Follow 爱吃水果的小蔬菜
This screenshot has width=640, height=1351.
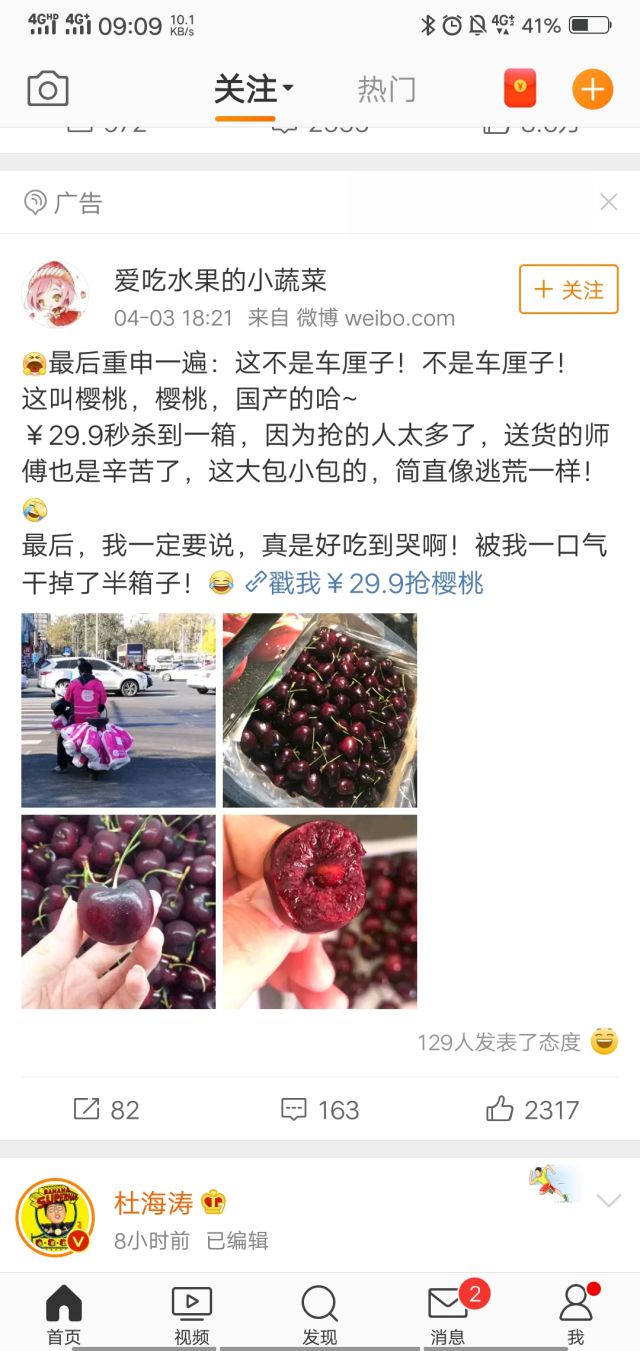[x=568, y=290]
